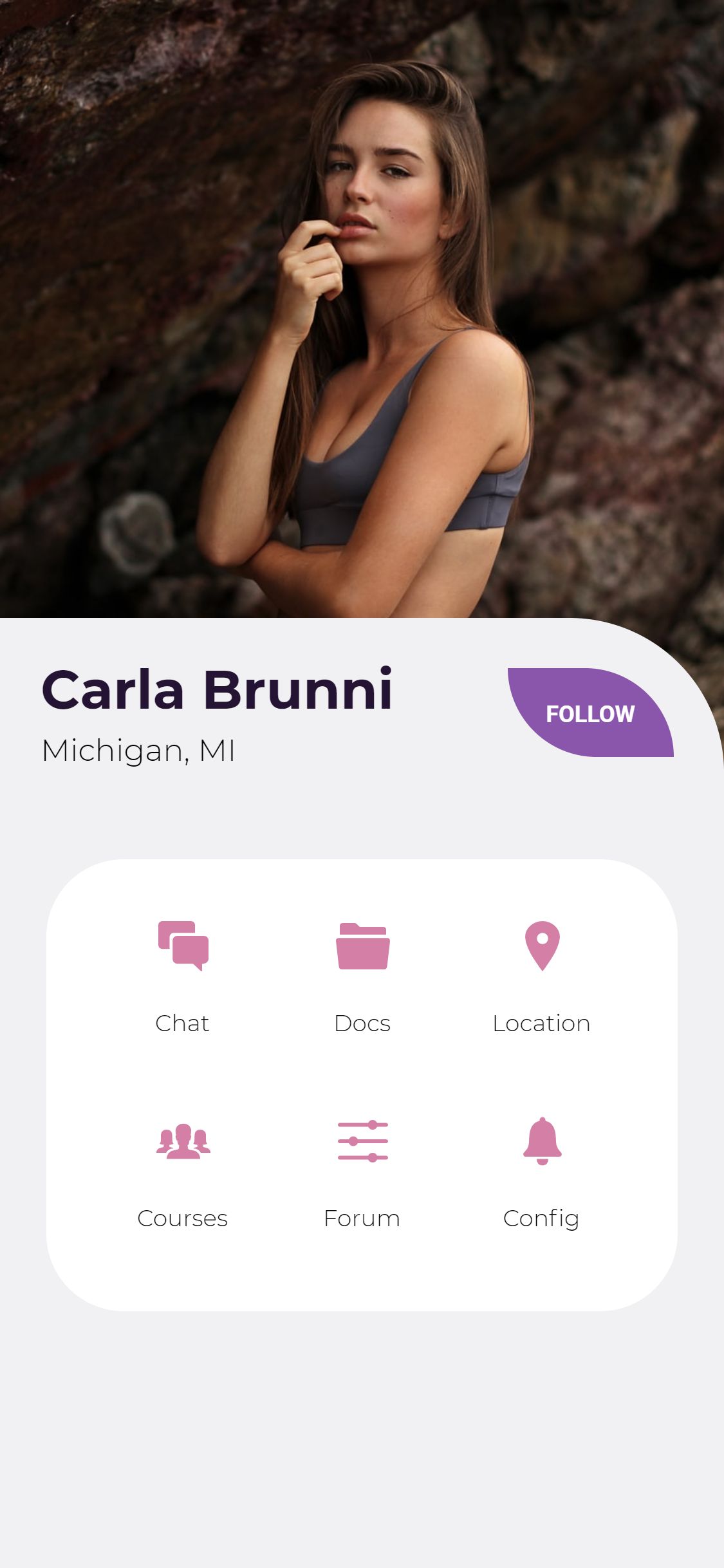This screenshot has height=1568, width=724.
Task: Go to the Forum item
Action: point(362,1173)
